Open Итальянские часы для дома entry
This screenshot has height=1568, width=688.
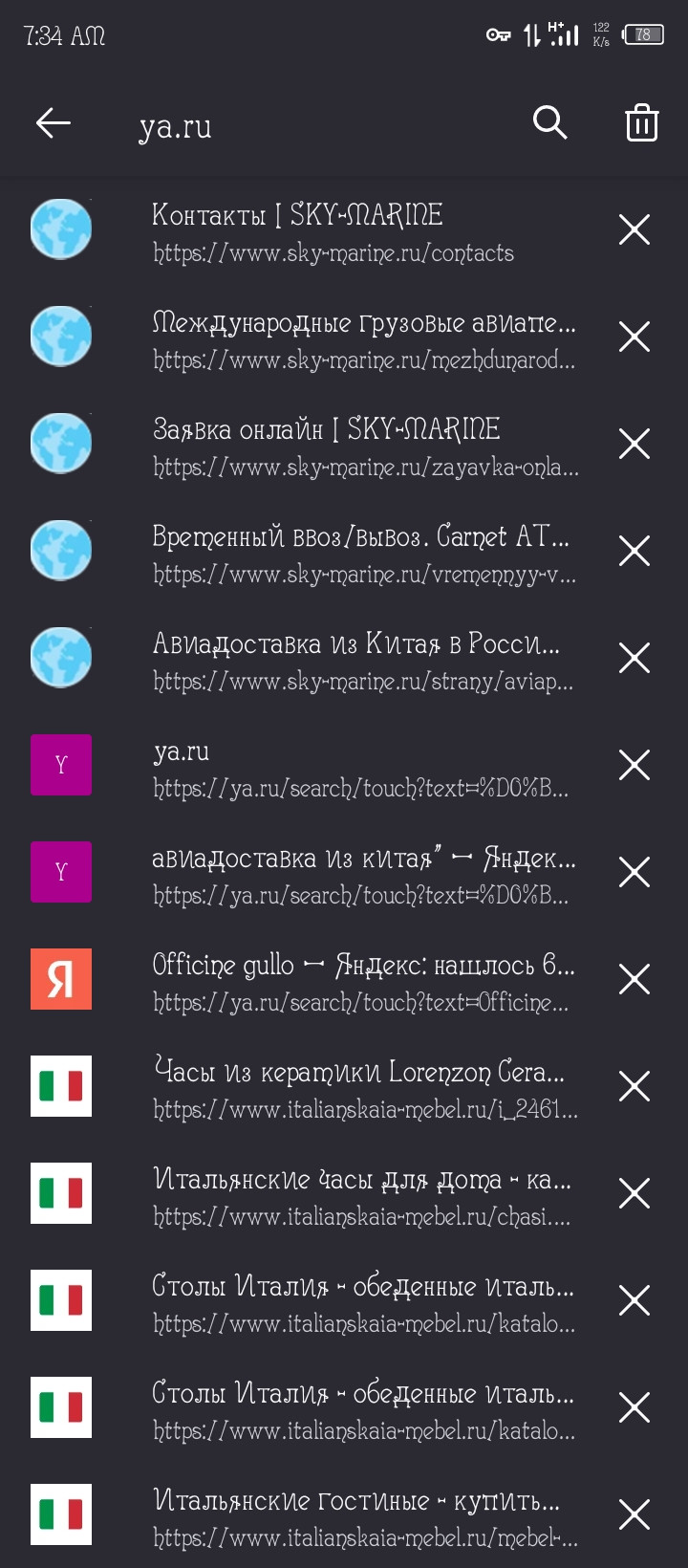click(x=363, y=1194)
